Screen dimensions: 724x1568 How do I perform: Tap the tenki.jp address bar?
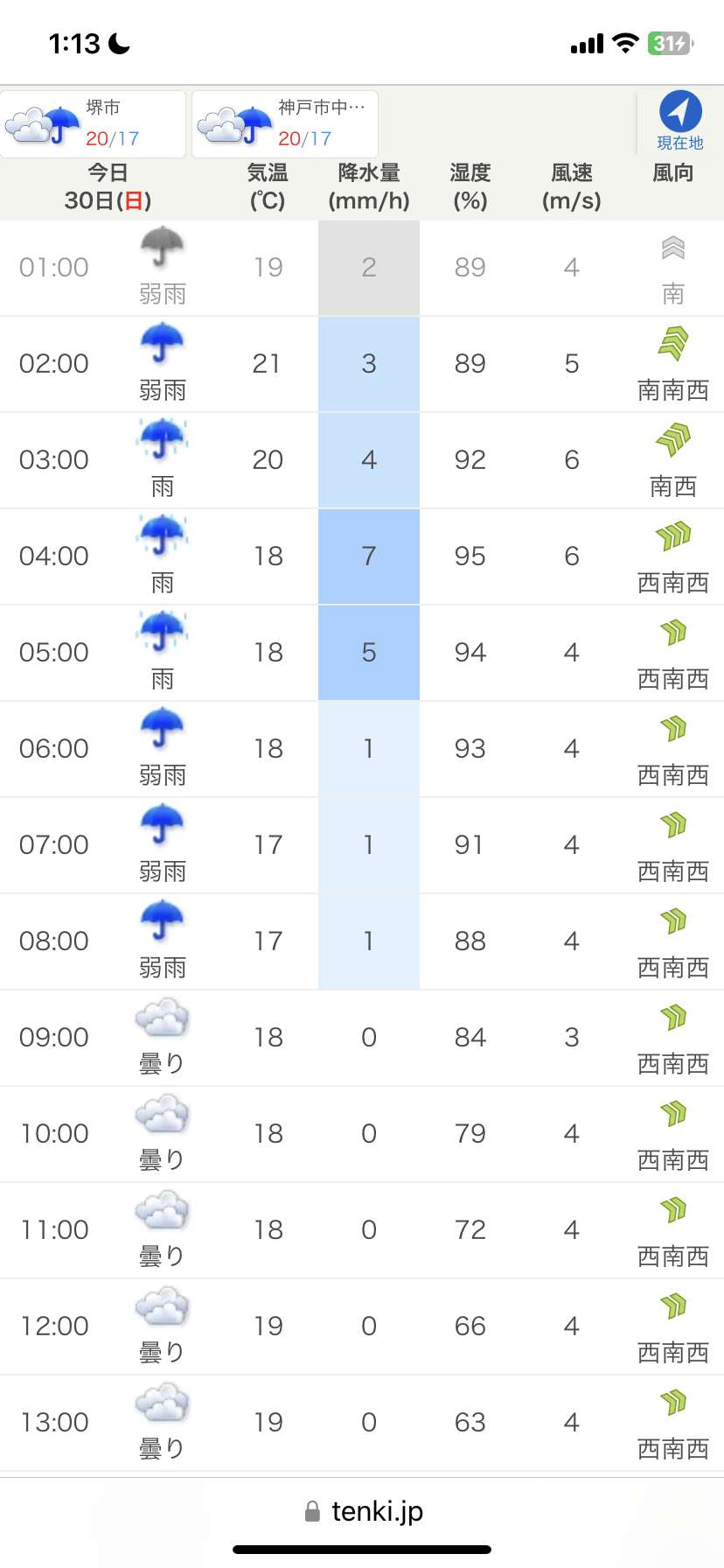click(362, 1511)
